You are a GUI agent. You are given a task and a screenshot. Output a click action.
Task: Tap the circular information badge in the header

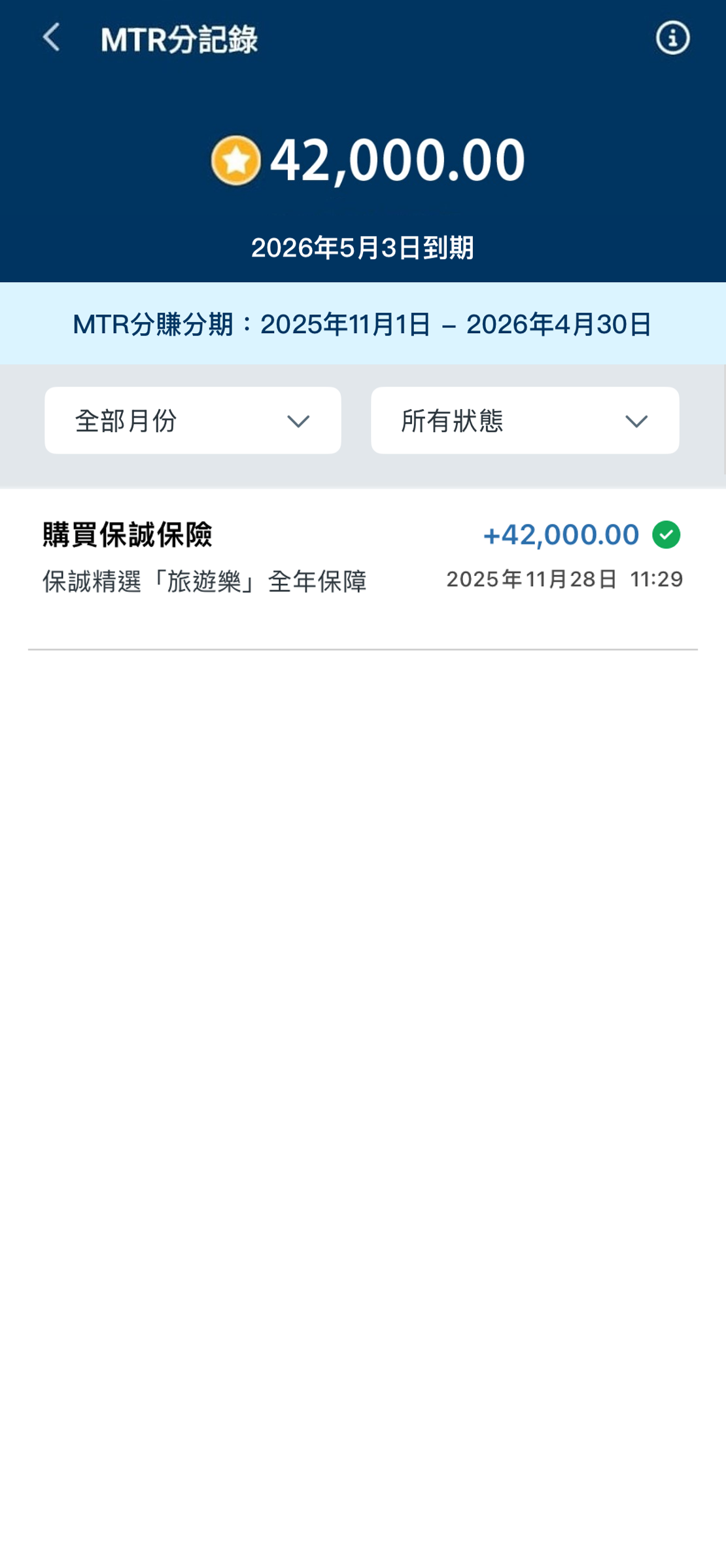(x=671, y=38)
